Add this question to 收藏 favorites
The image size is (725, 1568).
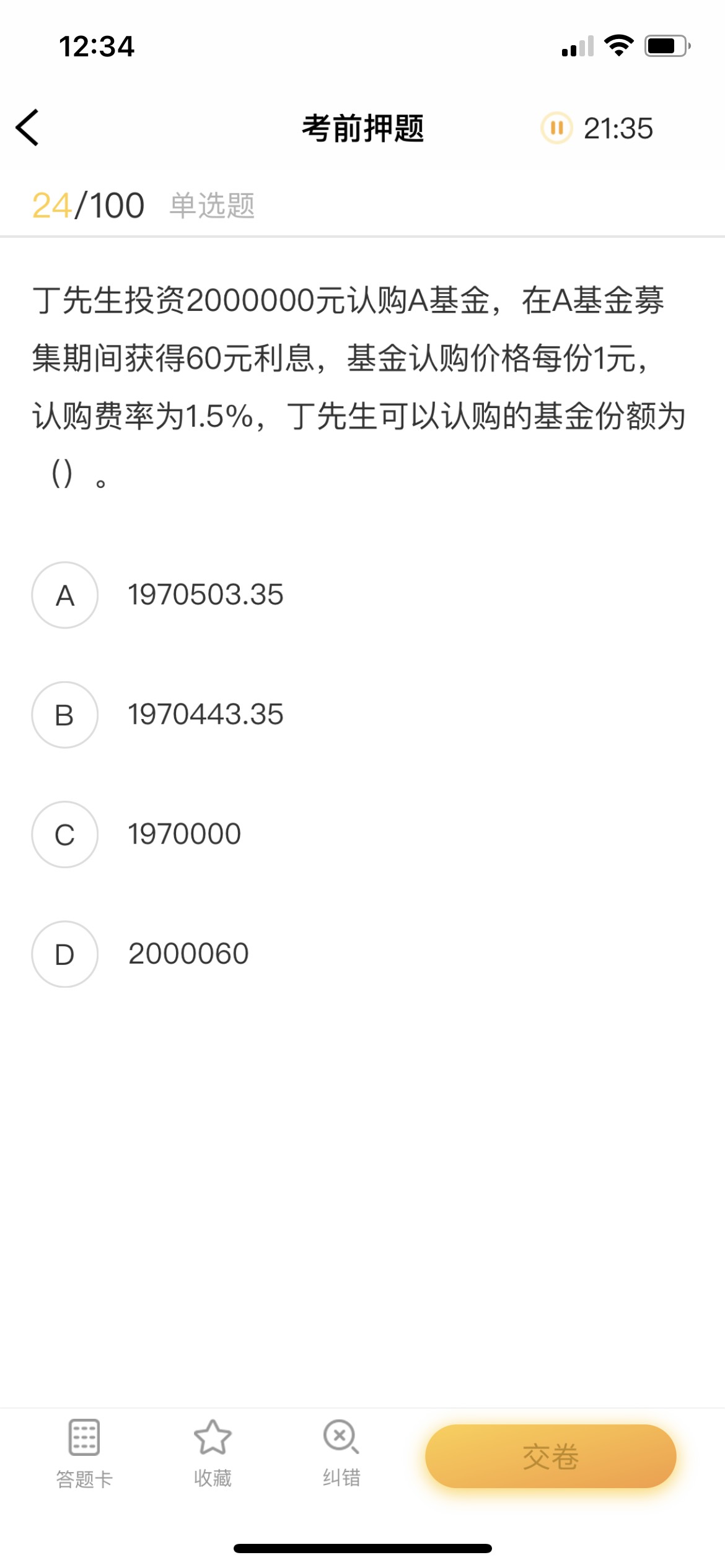point(213,1453)
